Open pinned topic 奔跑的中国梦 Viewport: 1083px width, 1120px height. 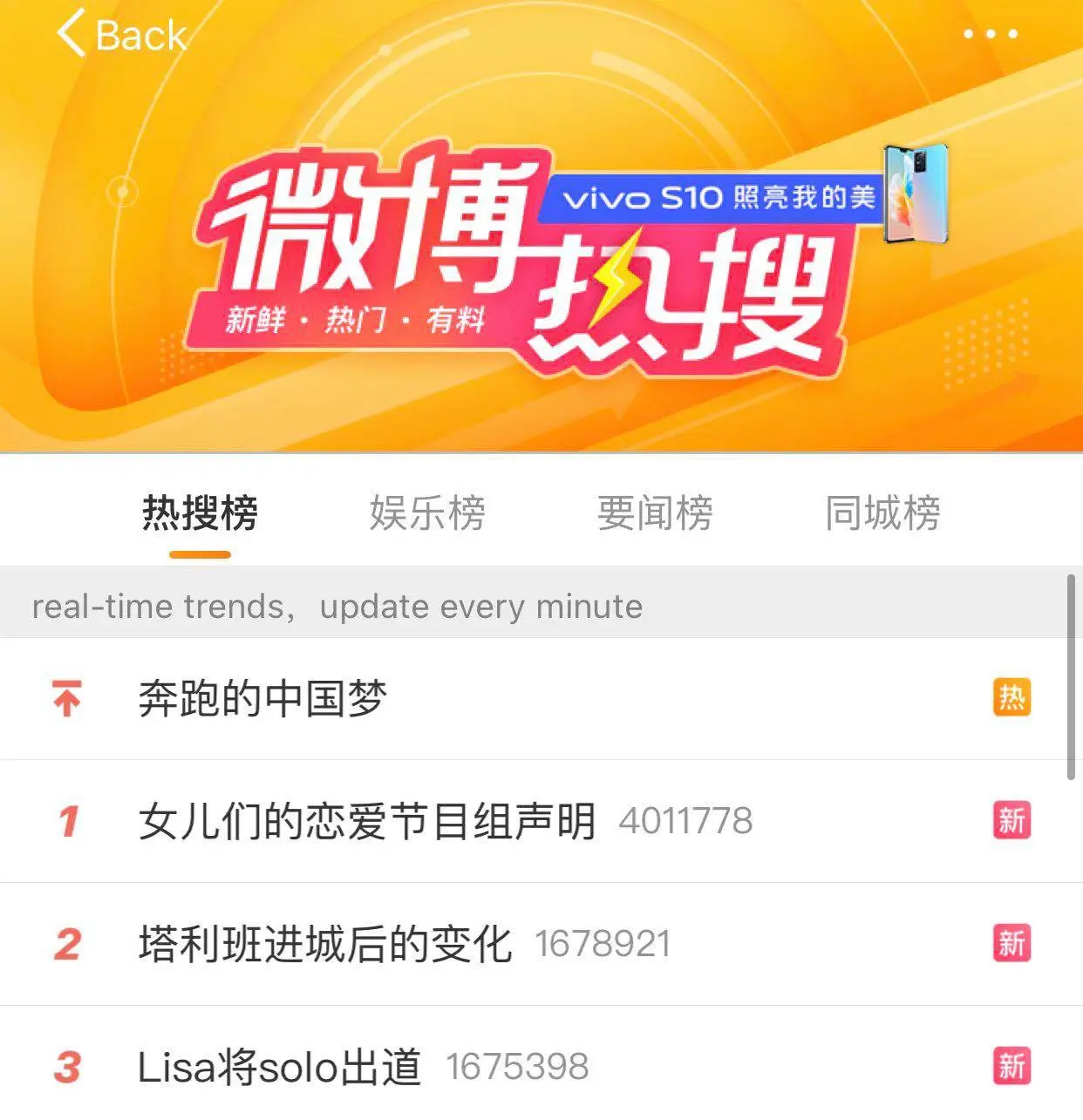[x=262, y=699]
